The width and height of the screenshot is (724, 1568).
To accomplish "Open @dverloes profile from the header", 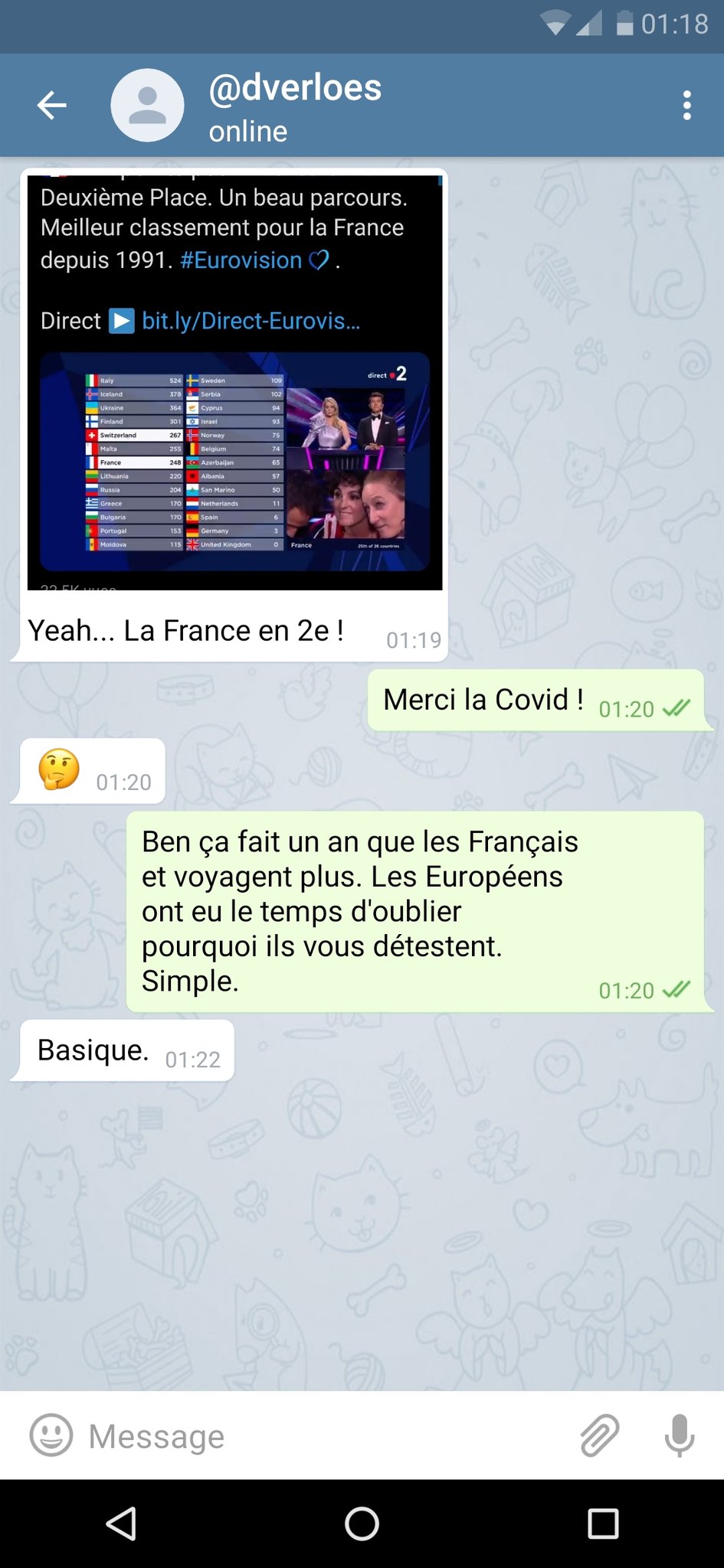I will pyautogui.click(x=295, y=106).
